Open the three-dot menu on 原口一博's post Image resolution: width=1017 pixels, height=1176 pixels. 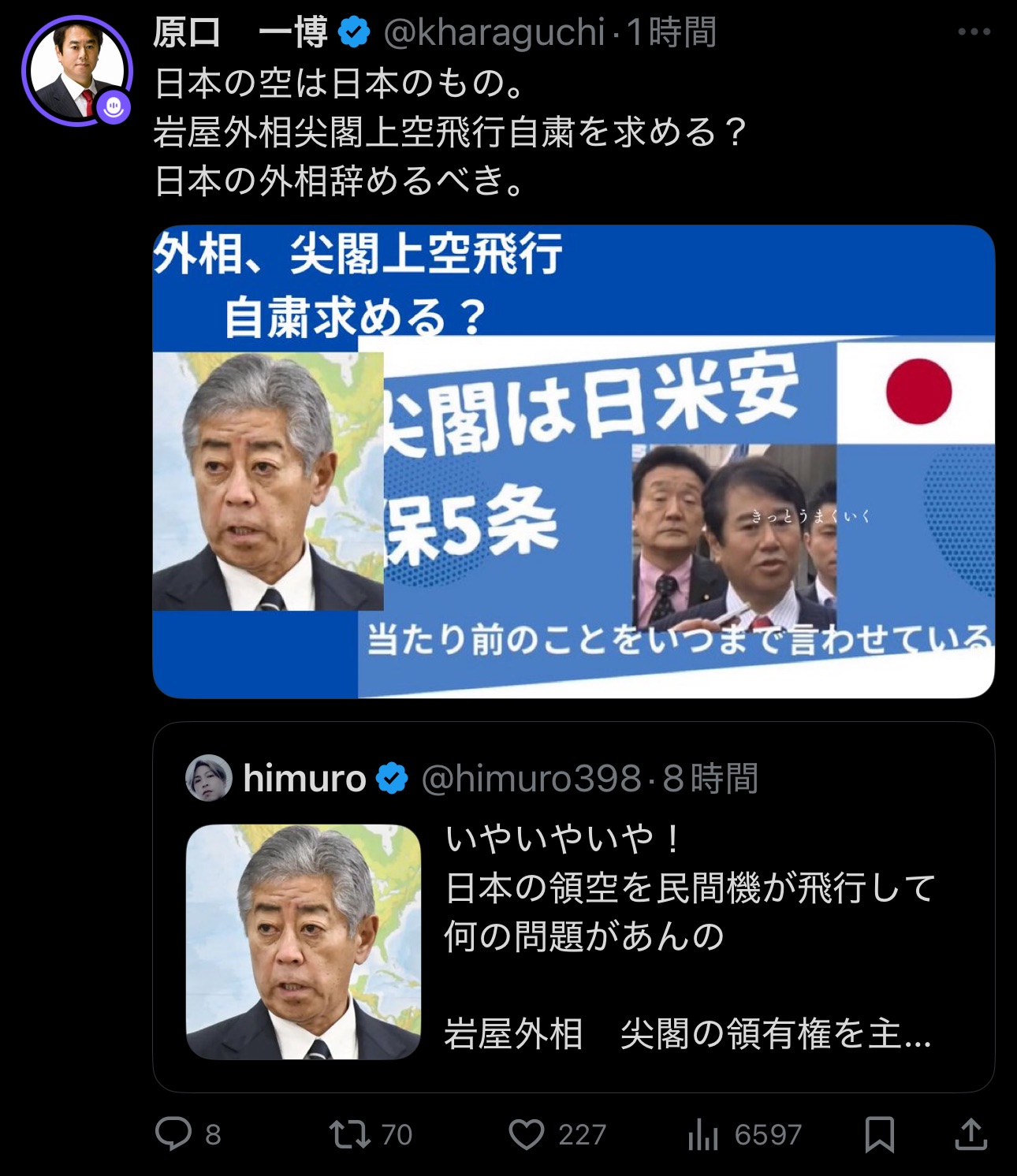(974, 32)
